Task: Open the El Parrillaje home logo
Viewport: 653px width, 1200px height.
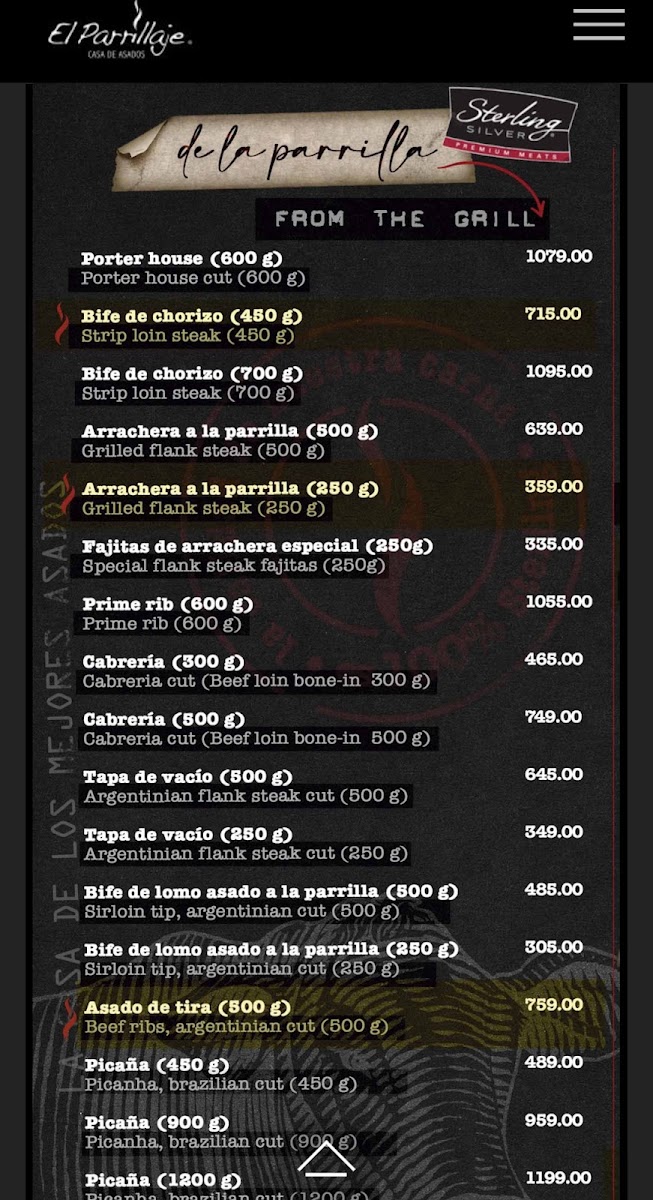Action: 119,32
